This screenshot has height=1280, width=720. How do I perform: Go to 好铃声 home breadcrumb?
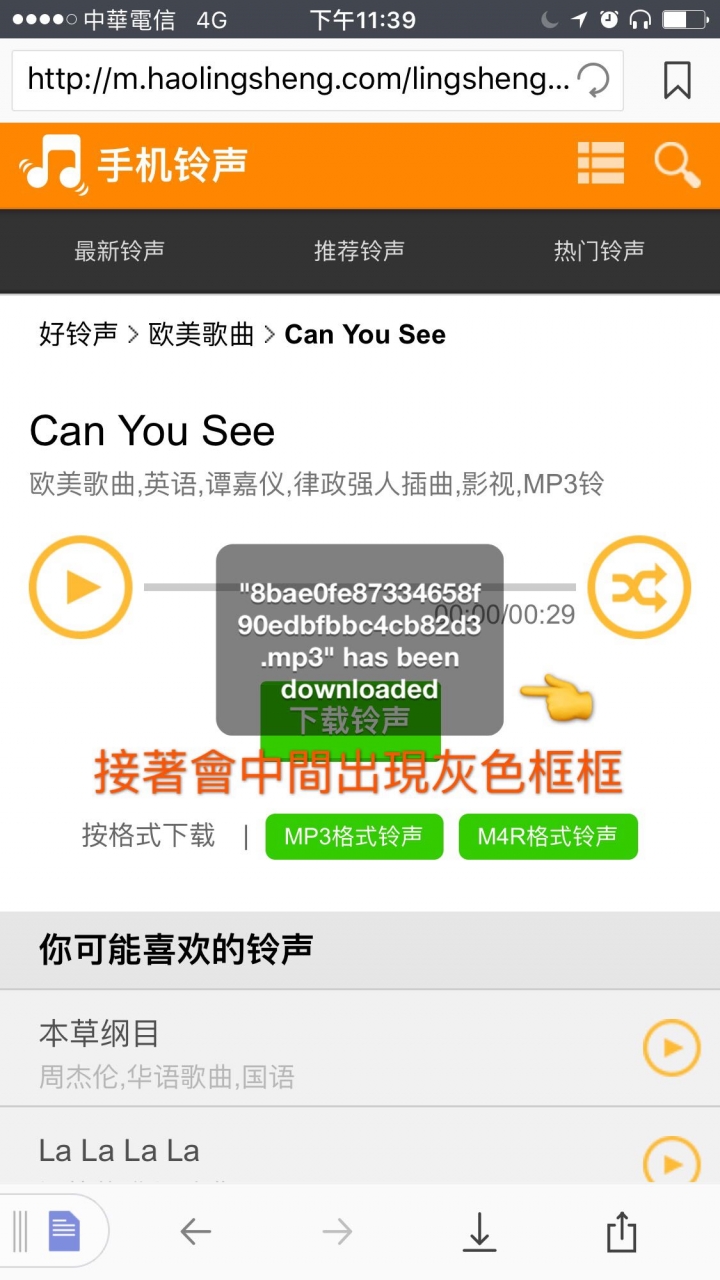tap(78, 334)
